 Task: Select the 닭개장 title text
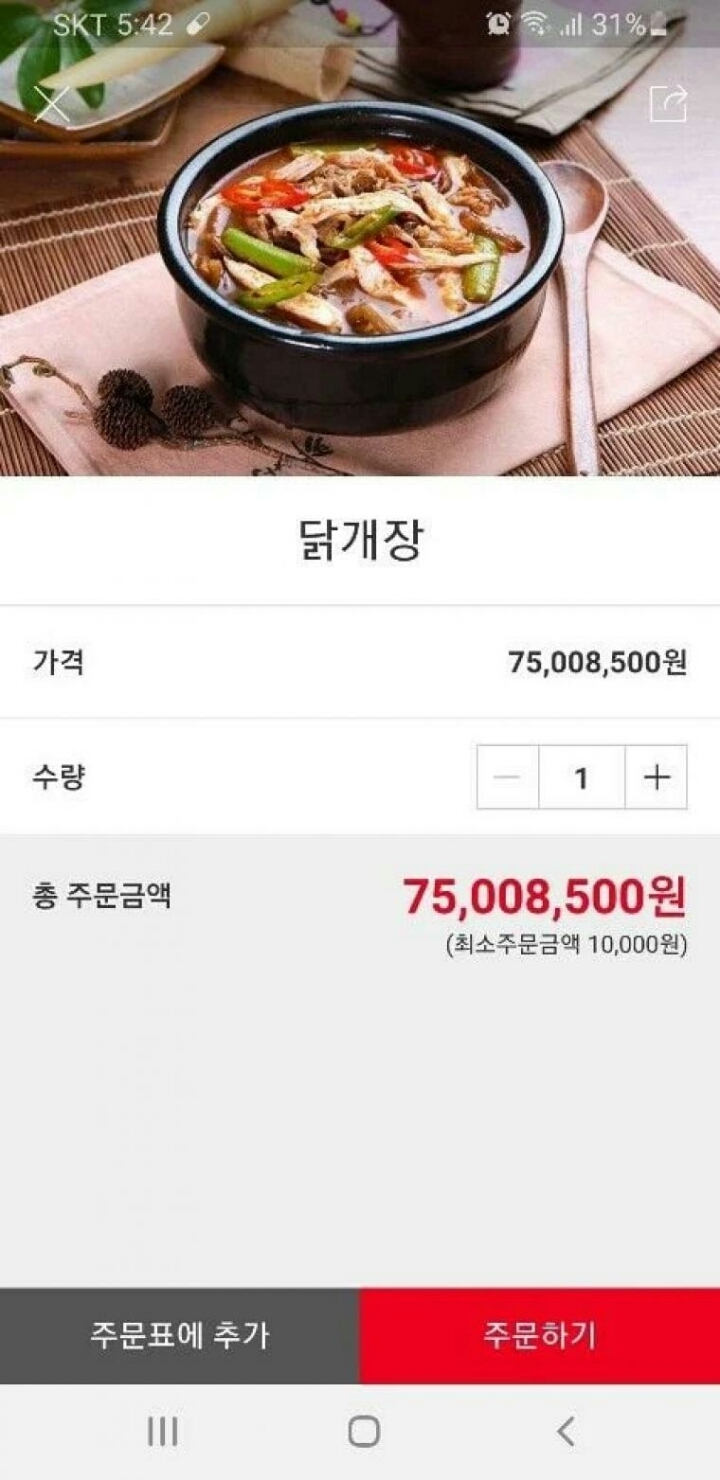360,540
